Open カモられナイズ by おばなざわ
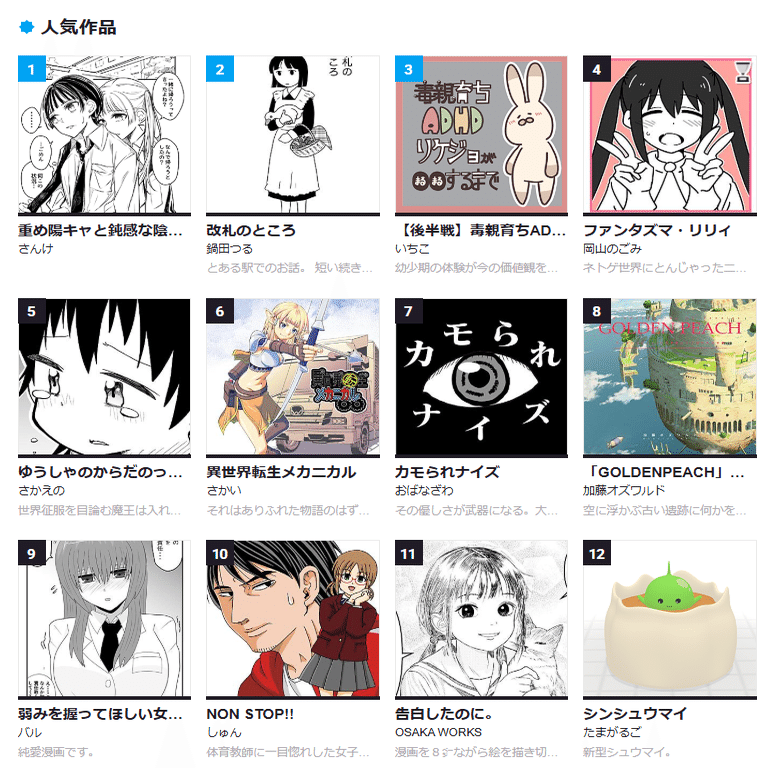 (x=481, y=377)
